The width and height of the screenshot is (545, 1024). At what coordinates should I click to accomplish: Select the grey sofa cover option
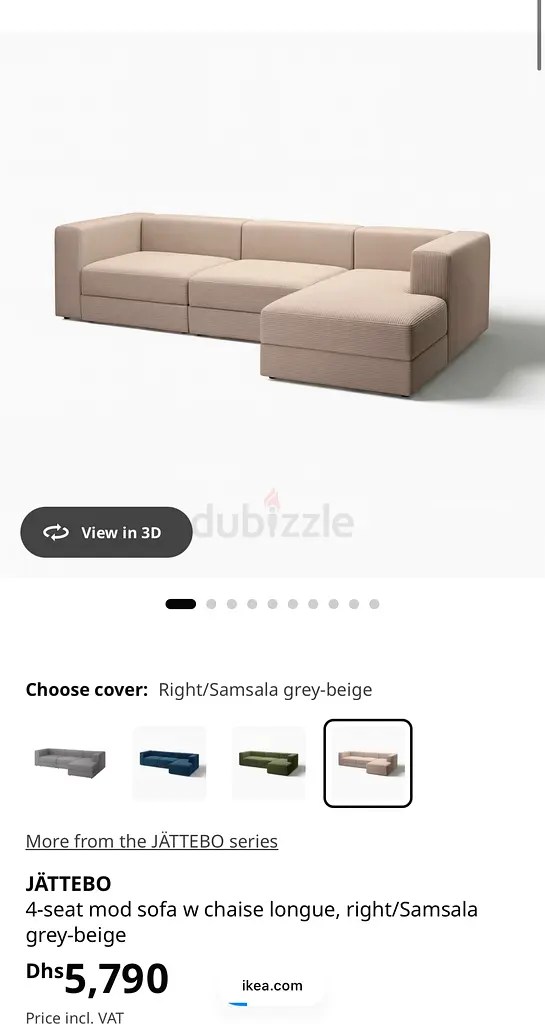[70, 763]
